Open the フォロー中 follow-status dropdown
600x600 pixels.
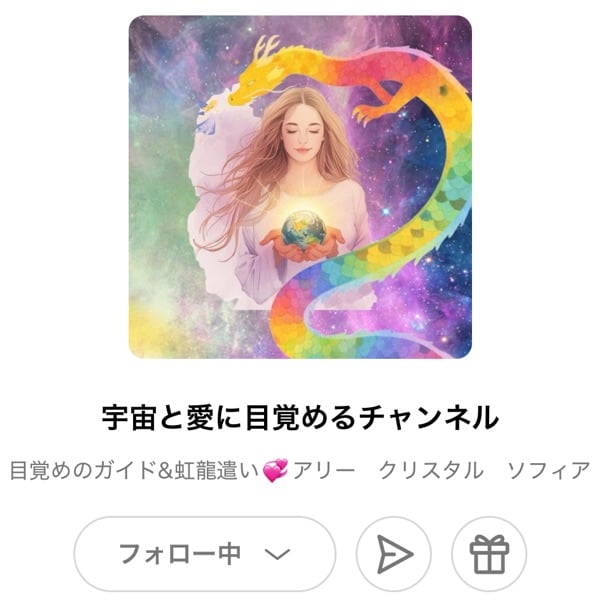click(x=204, y=553)
